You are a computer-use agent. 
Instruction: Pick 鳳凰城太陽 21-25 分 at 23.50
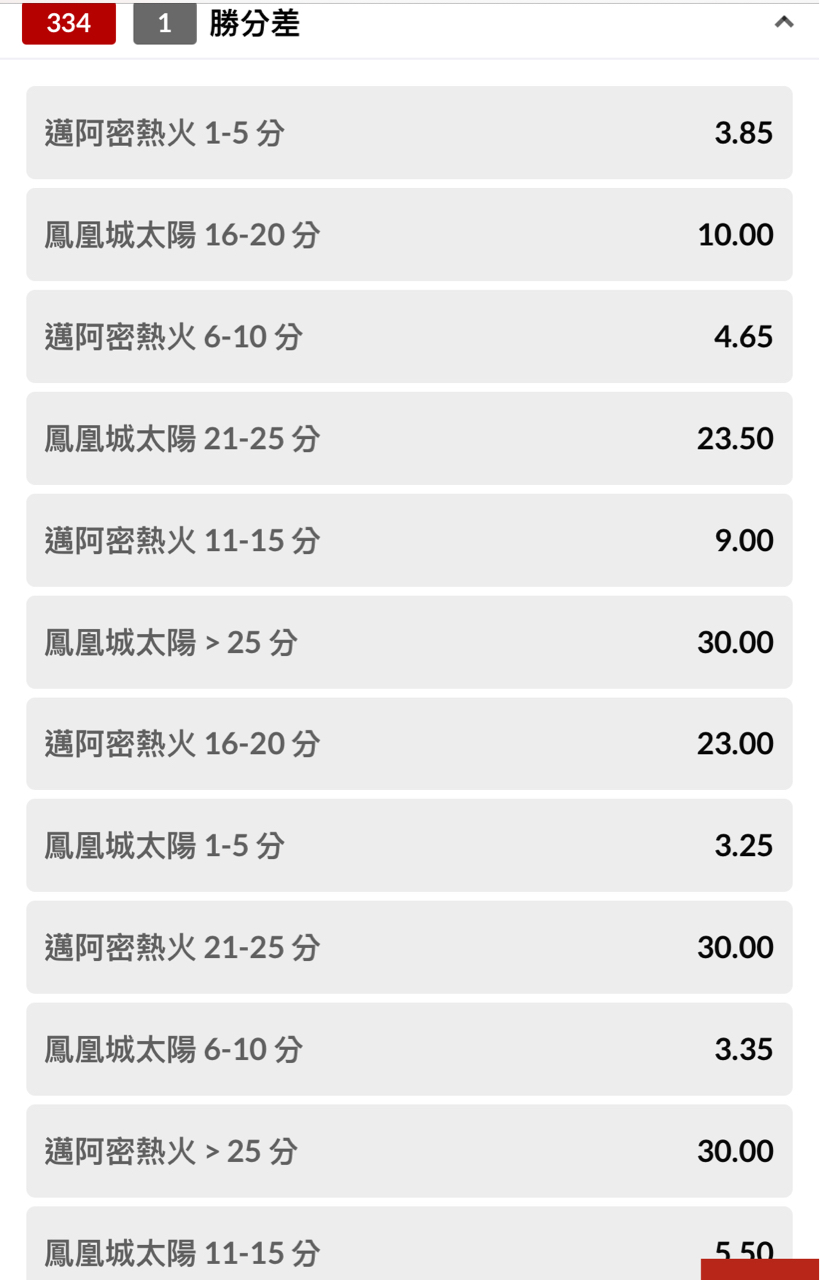(409, 439)
